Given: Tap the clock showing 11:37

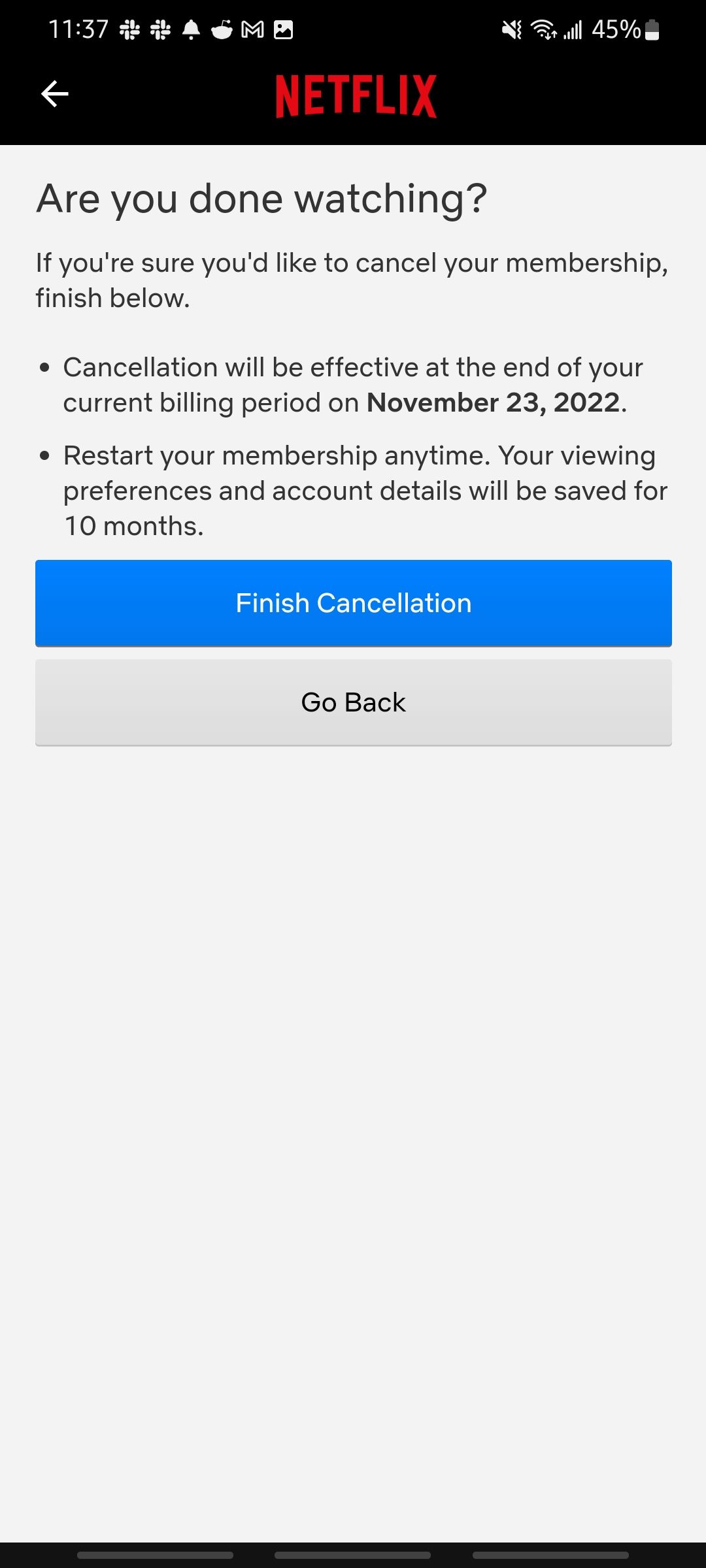Looking at the screenshot, I should pyautogui.click(x=80, y=29).
